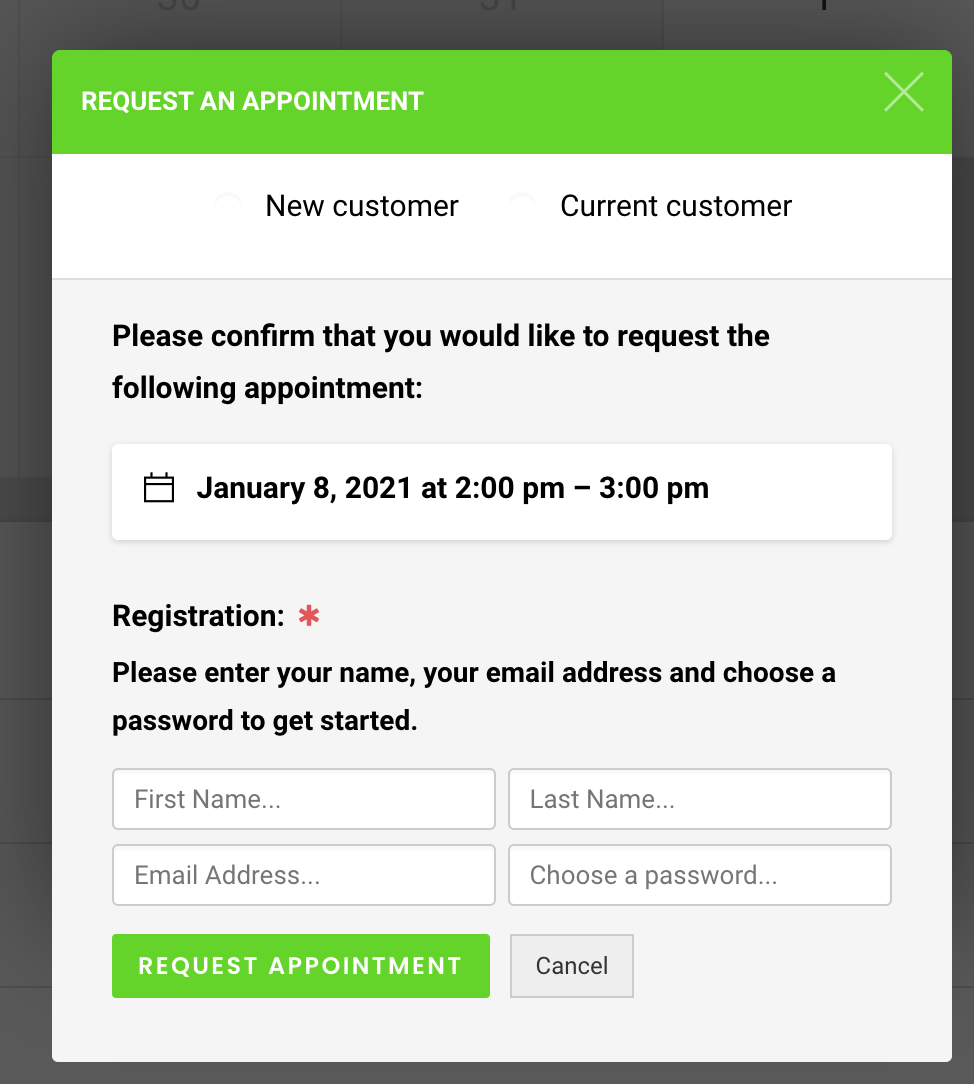The width and height of the screenshot is (974, 1084).
Task: Focus the First Name field
Action: tap(304, 799)
